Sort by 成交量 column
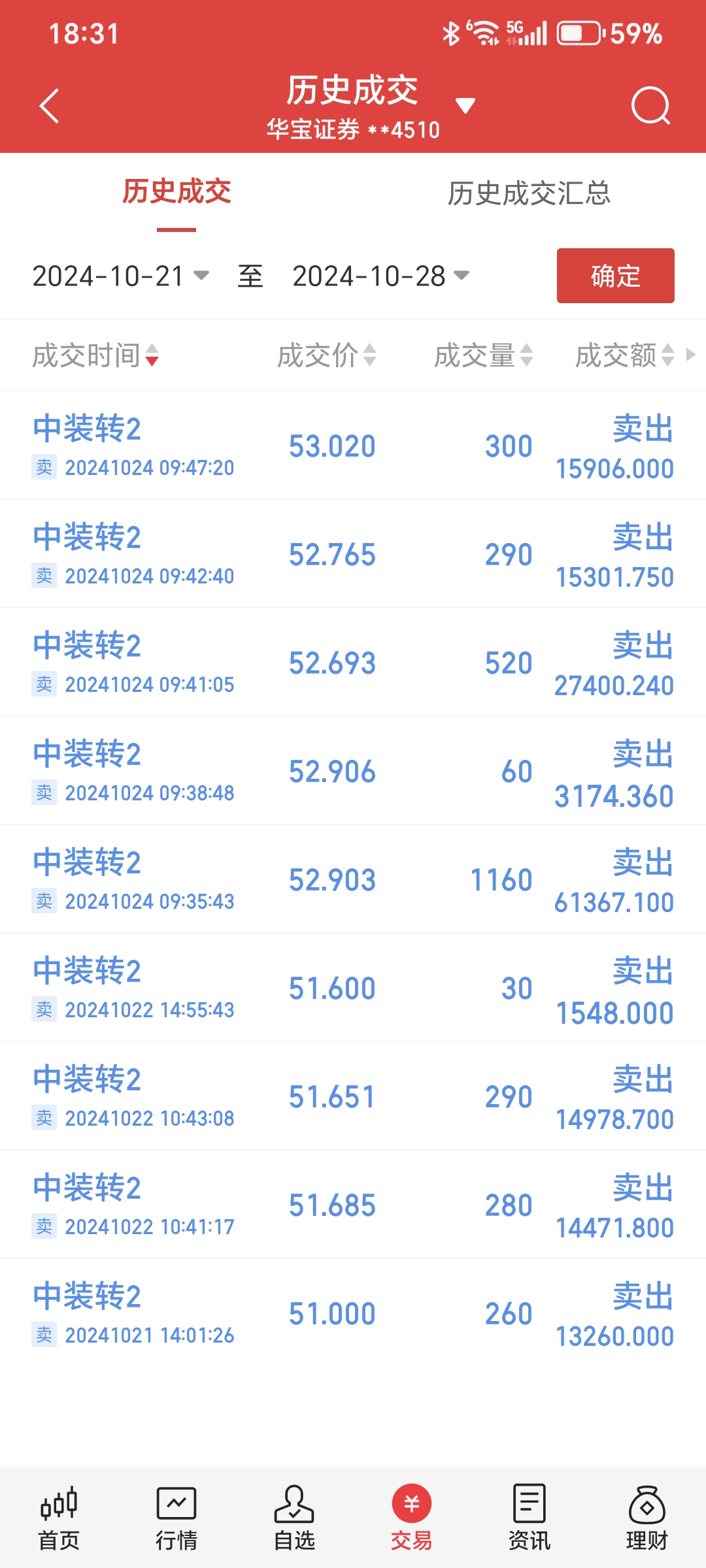This screenshot has width=706, height=1568. [483, 355]
